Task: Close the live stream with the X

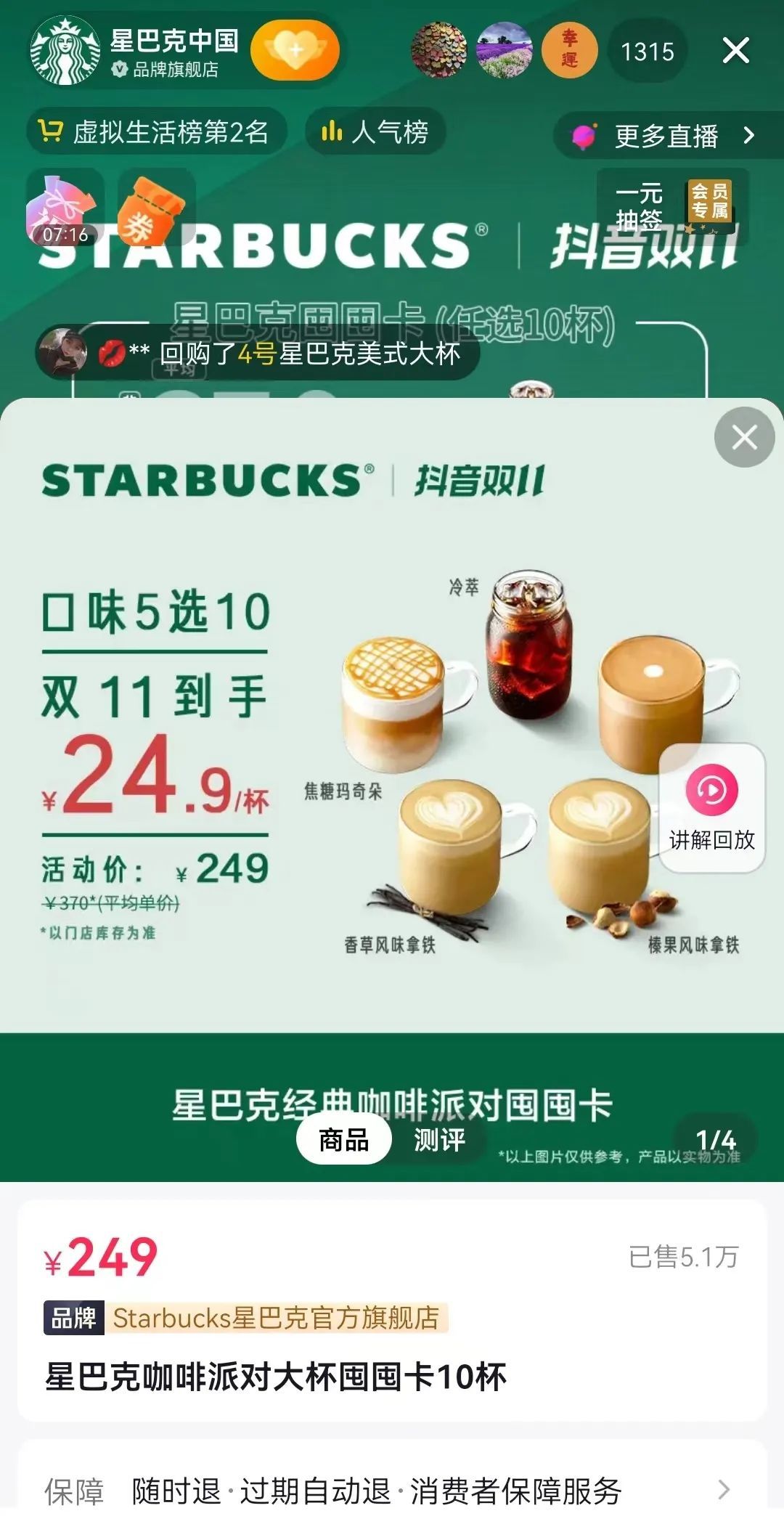Action: (x=735, y=51)
